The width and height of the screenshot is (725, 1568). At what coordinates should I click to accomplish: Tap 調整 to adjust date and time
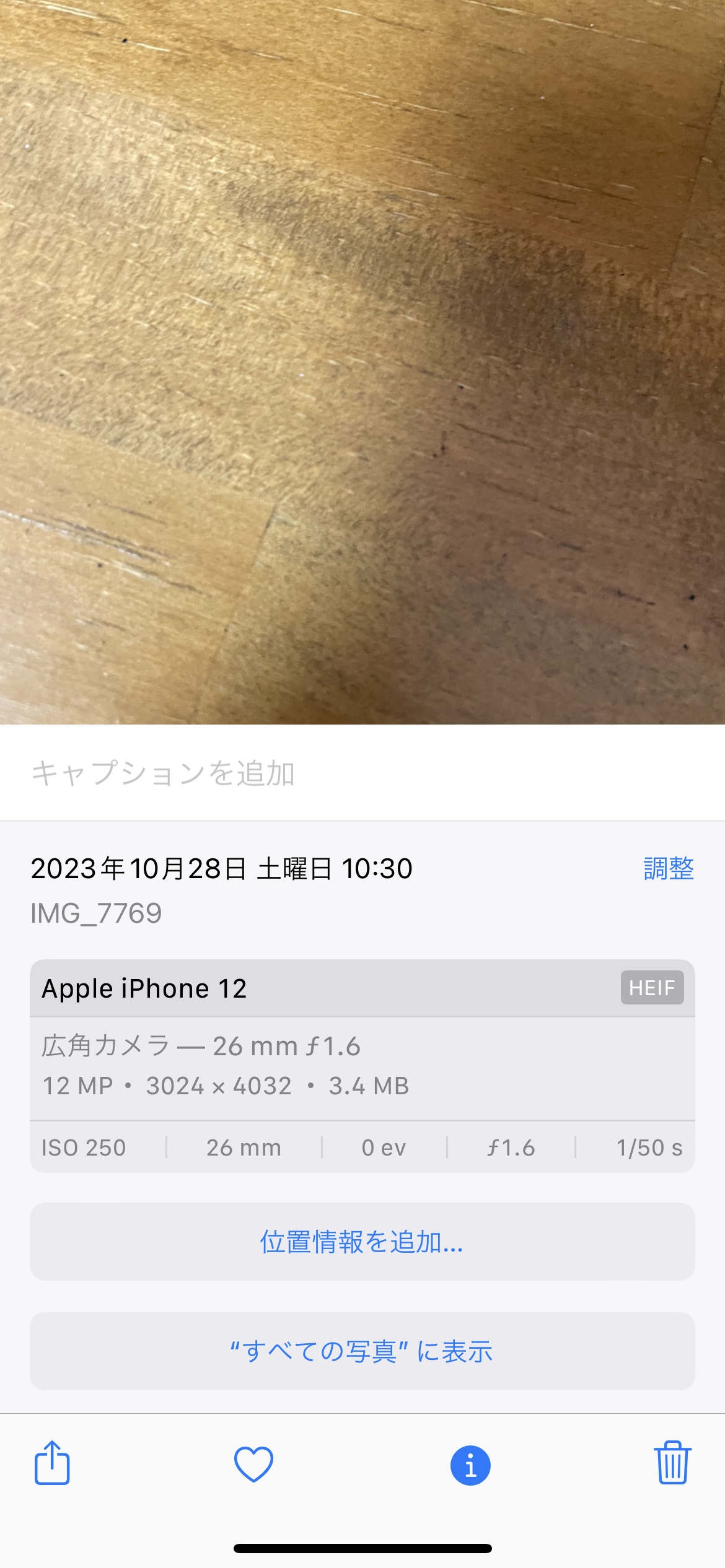(668, 868)
